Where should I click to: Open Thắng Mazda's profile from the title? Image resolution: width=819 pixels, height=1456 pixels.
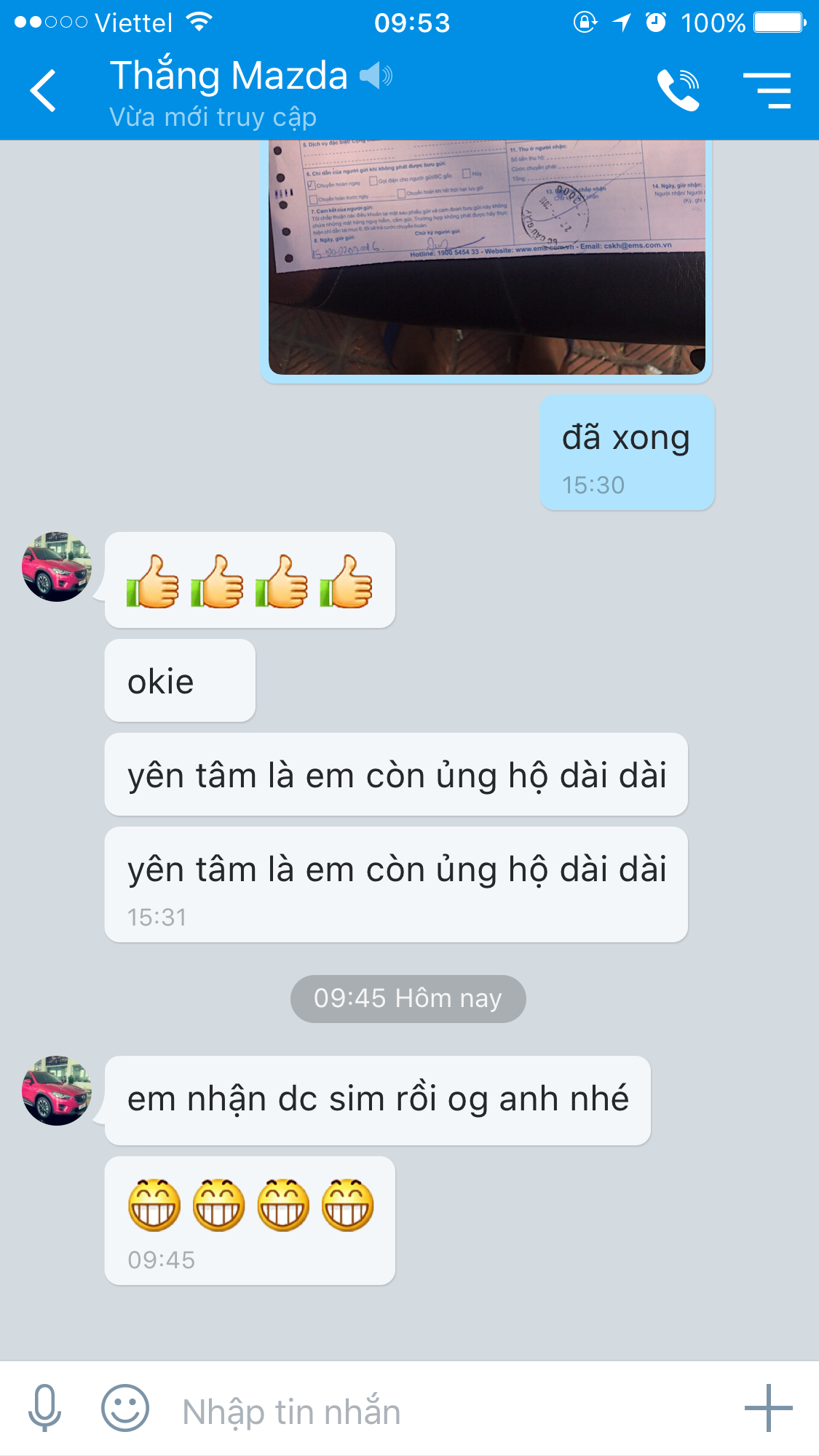(229, 76)
